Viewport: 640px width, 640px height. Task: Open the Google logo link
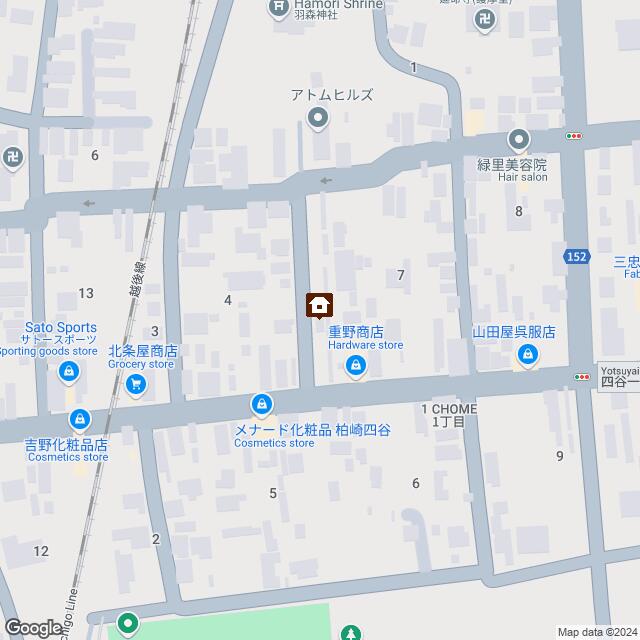[x=33, y=627]
